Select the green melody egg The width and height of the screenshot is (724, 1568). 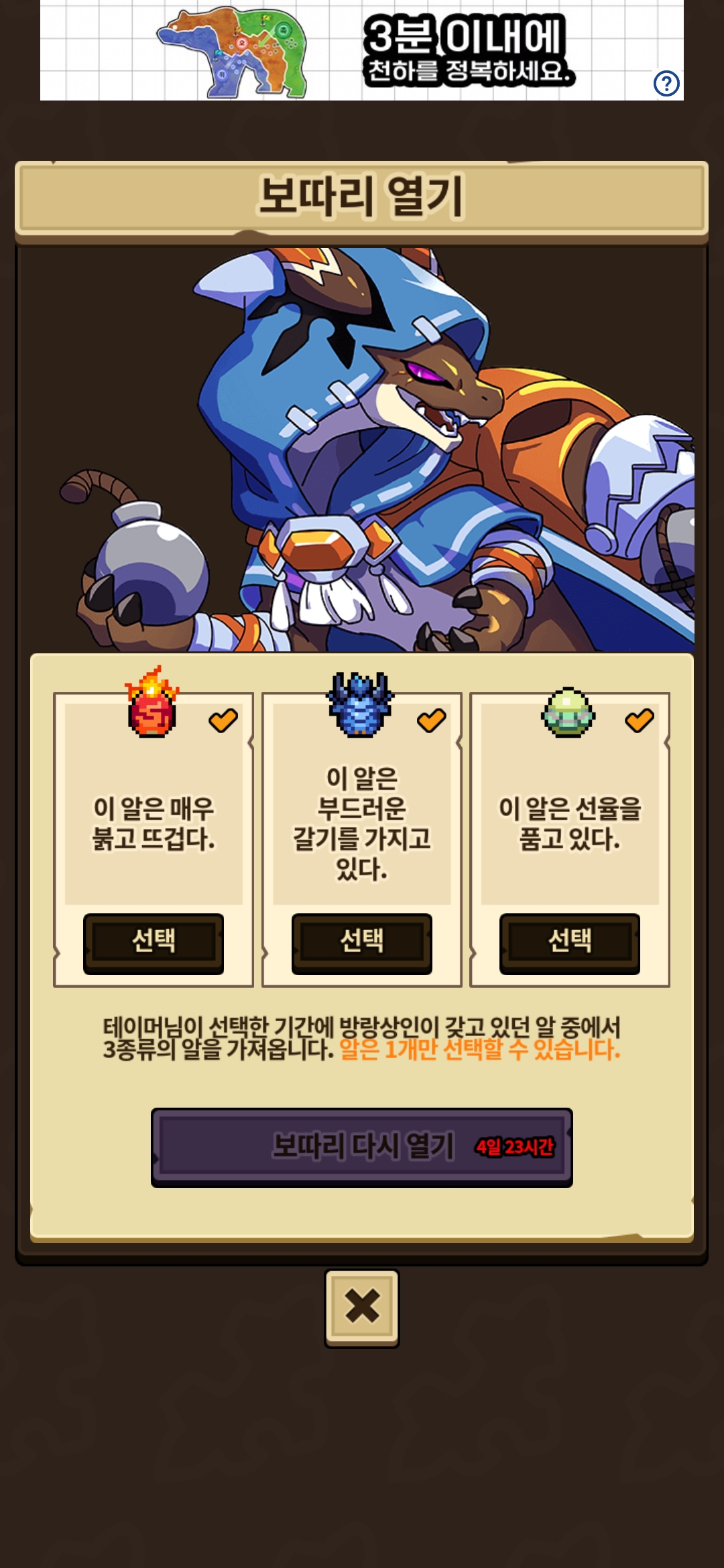tap(569, 941)
